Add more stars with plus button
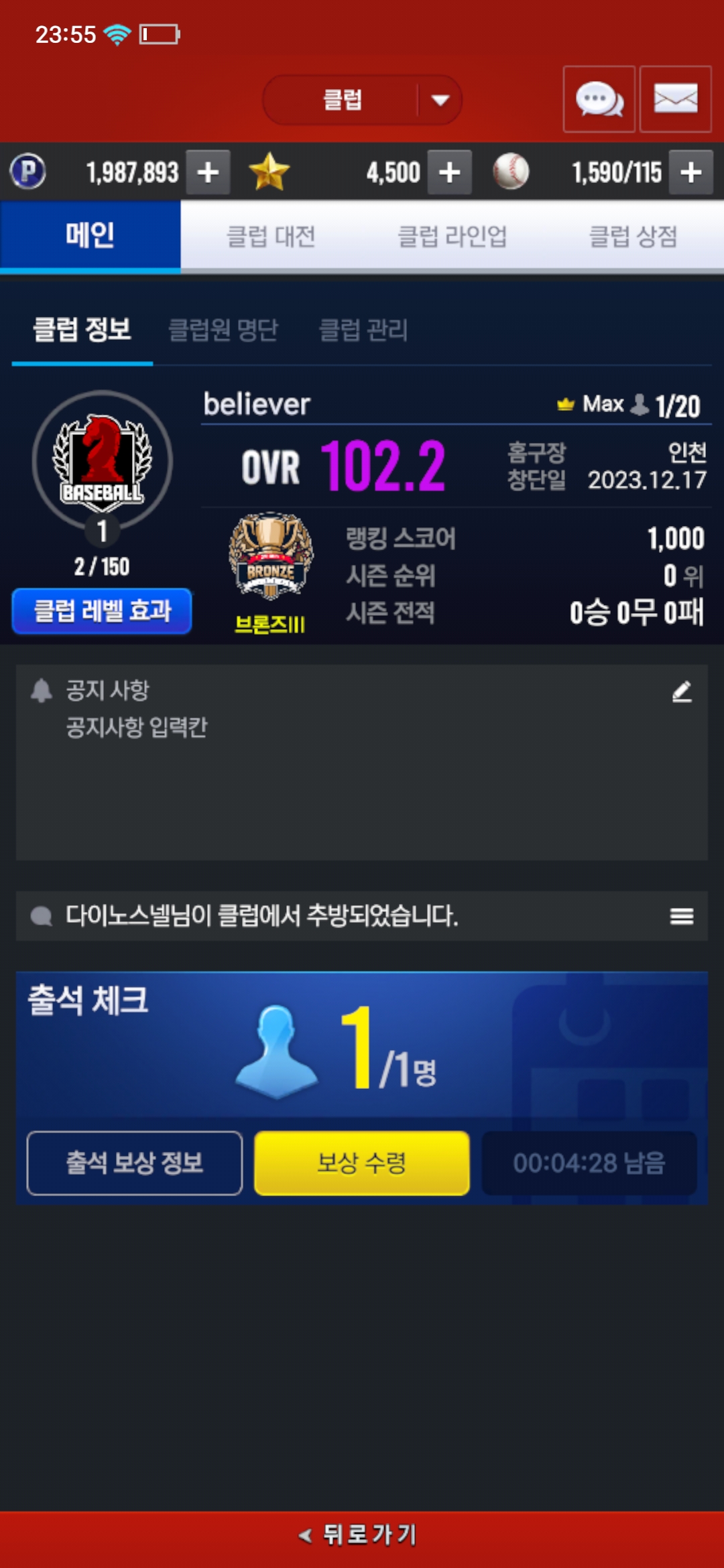 pyautogui.click(x=449, y=172)
